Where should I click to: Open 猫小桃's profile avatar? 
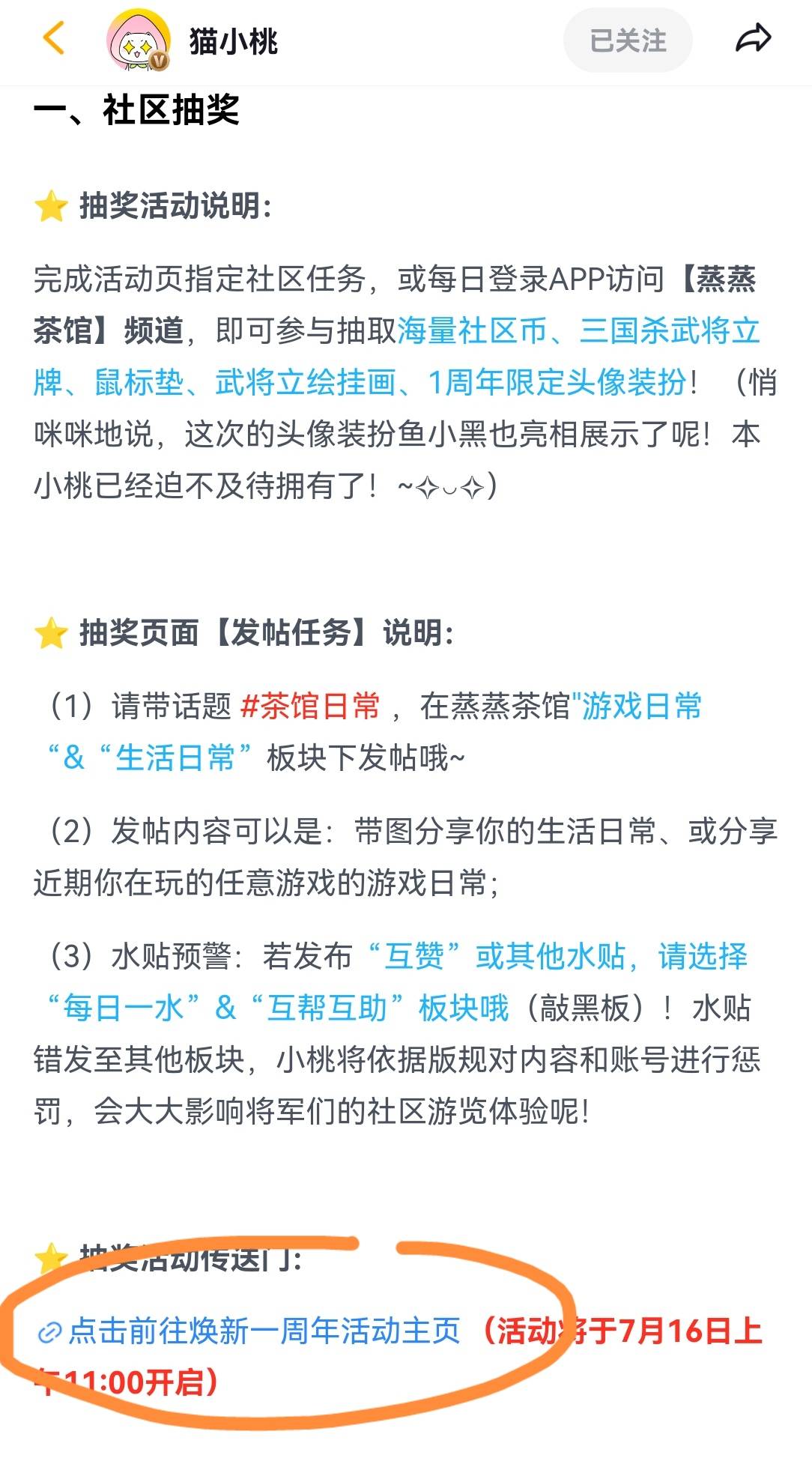pos(138,40)
